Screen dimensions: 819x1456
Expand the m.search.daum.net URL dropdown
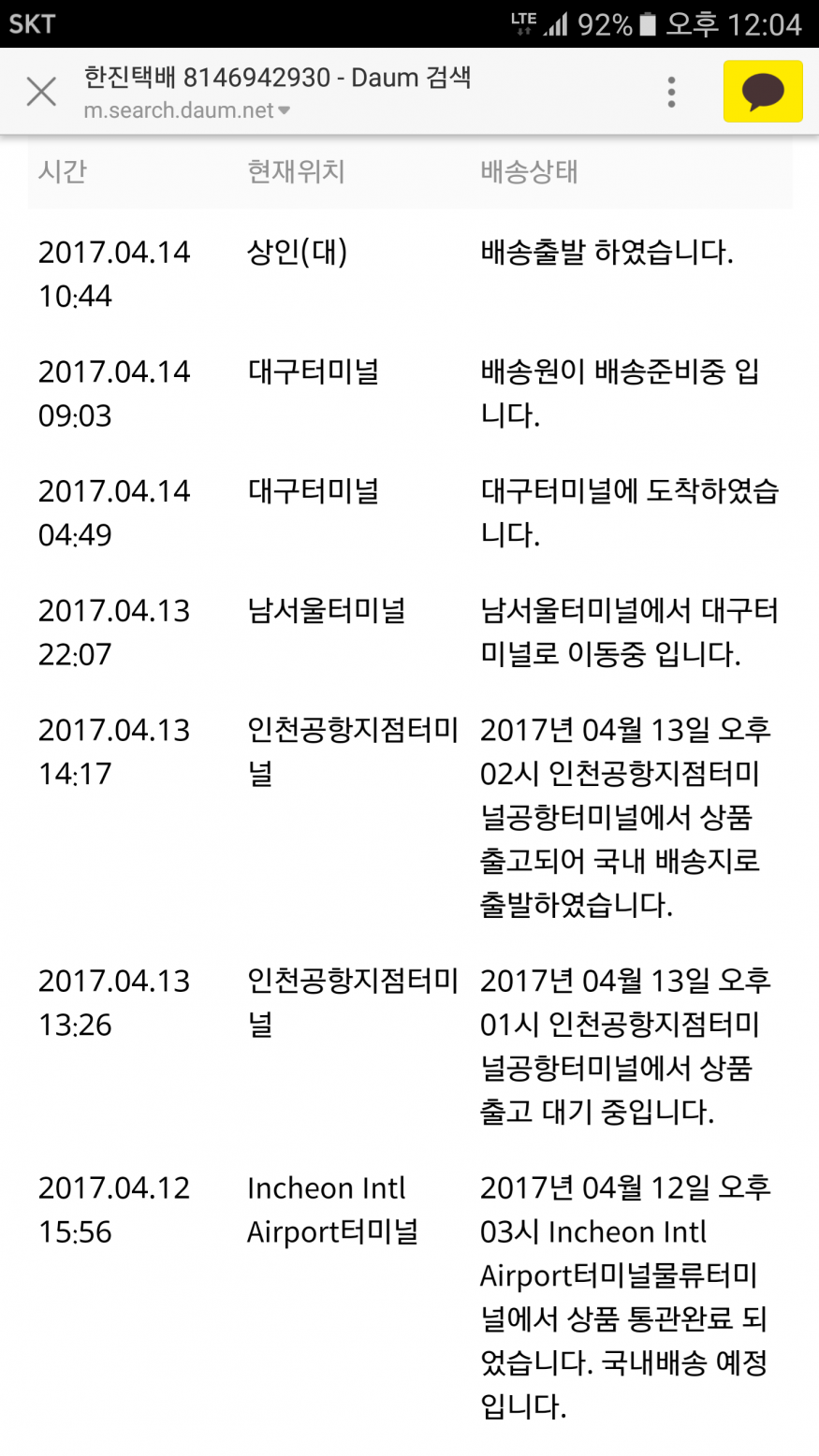coord(284,111)
